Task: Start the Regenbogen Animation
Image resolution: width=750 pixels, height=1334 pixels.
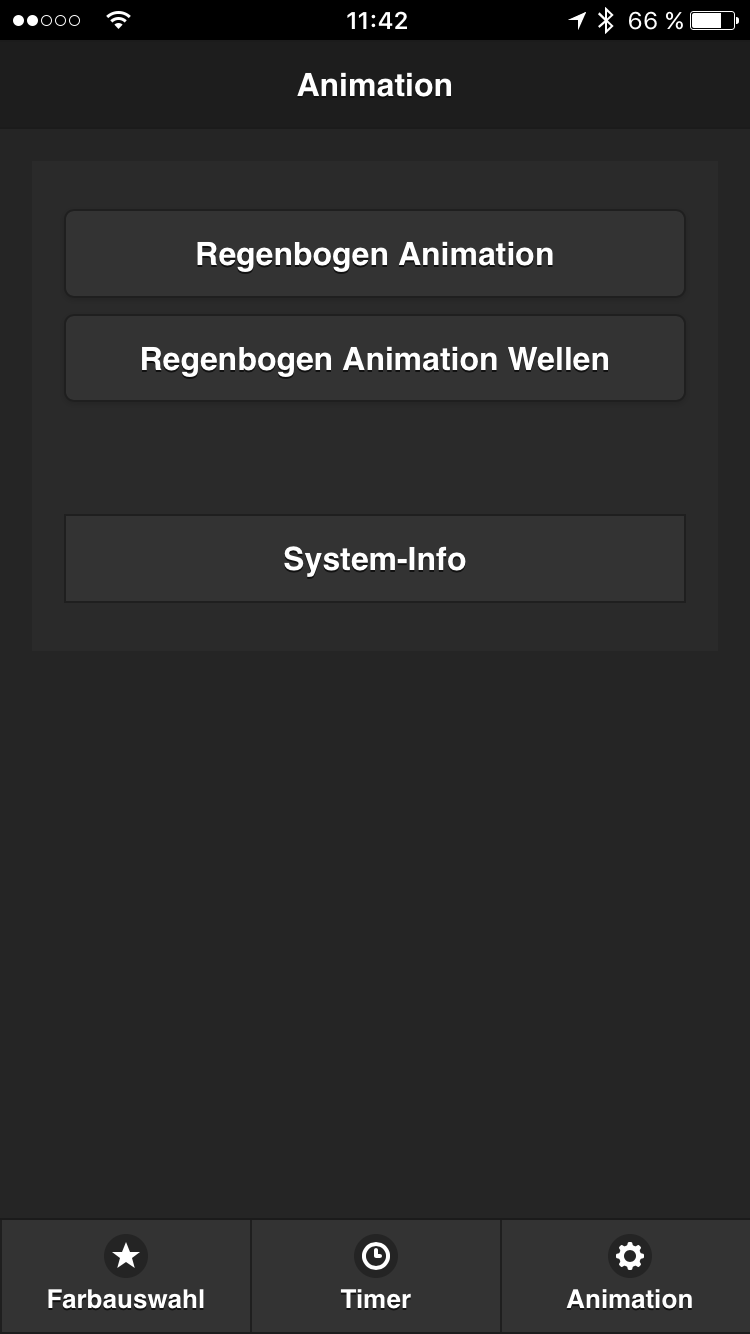Action: (375, 254)
